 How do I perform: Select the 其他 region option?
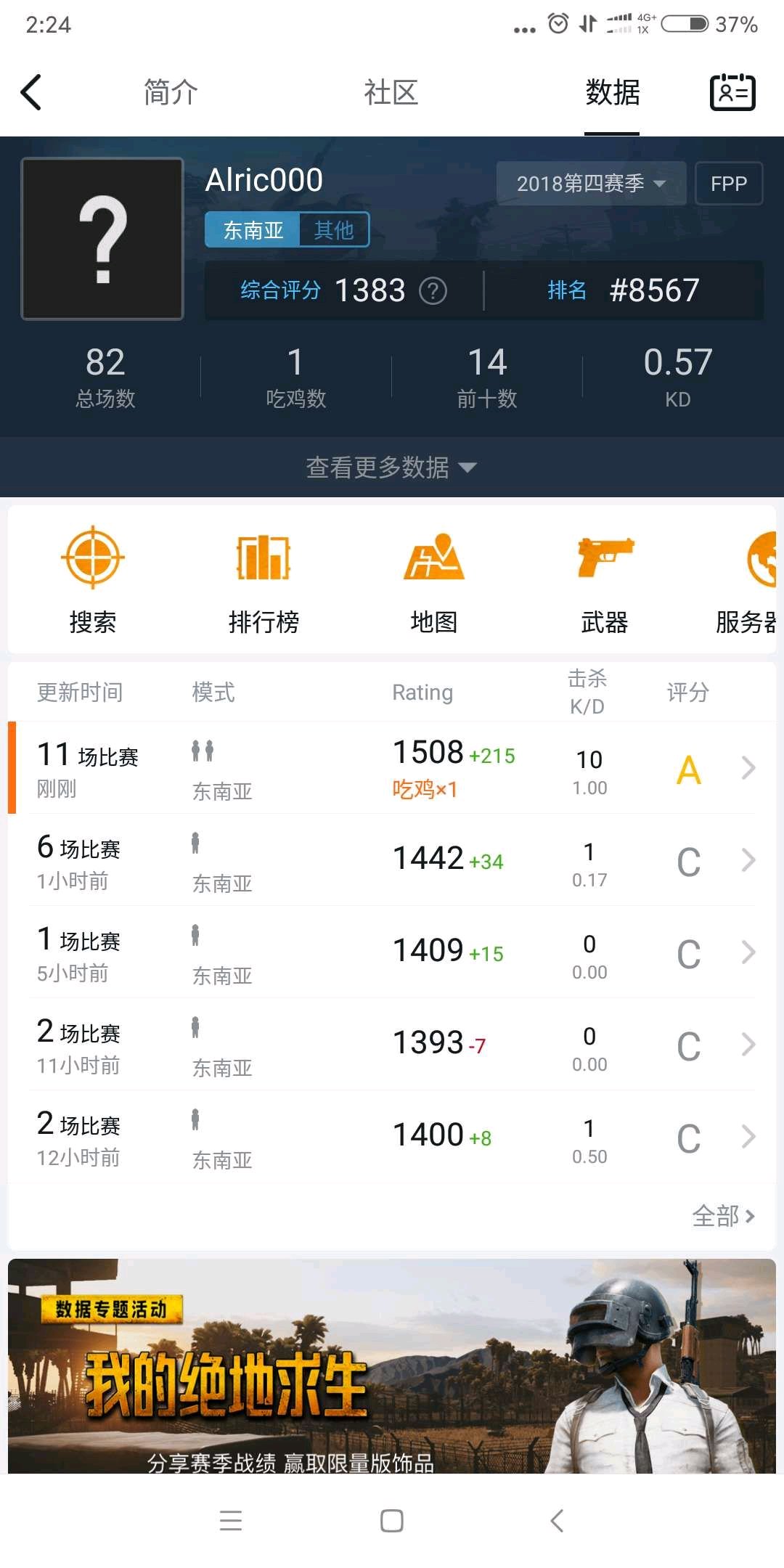[334, 230]
